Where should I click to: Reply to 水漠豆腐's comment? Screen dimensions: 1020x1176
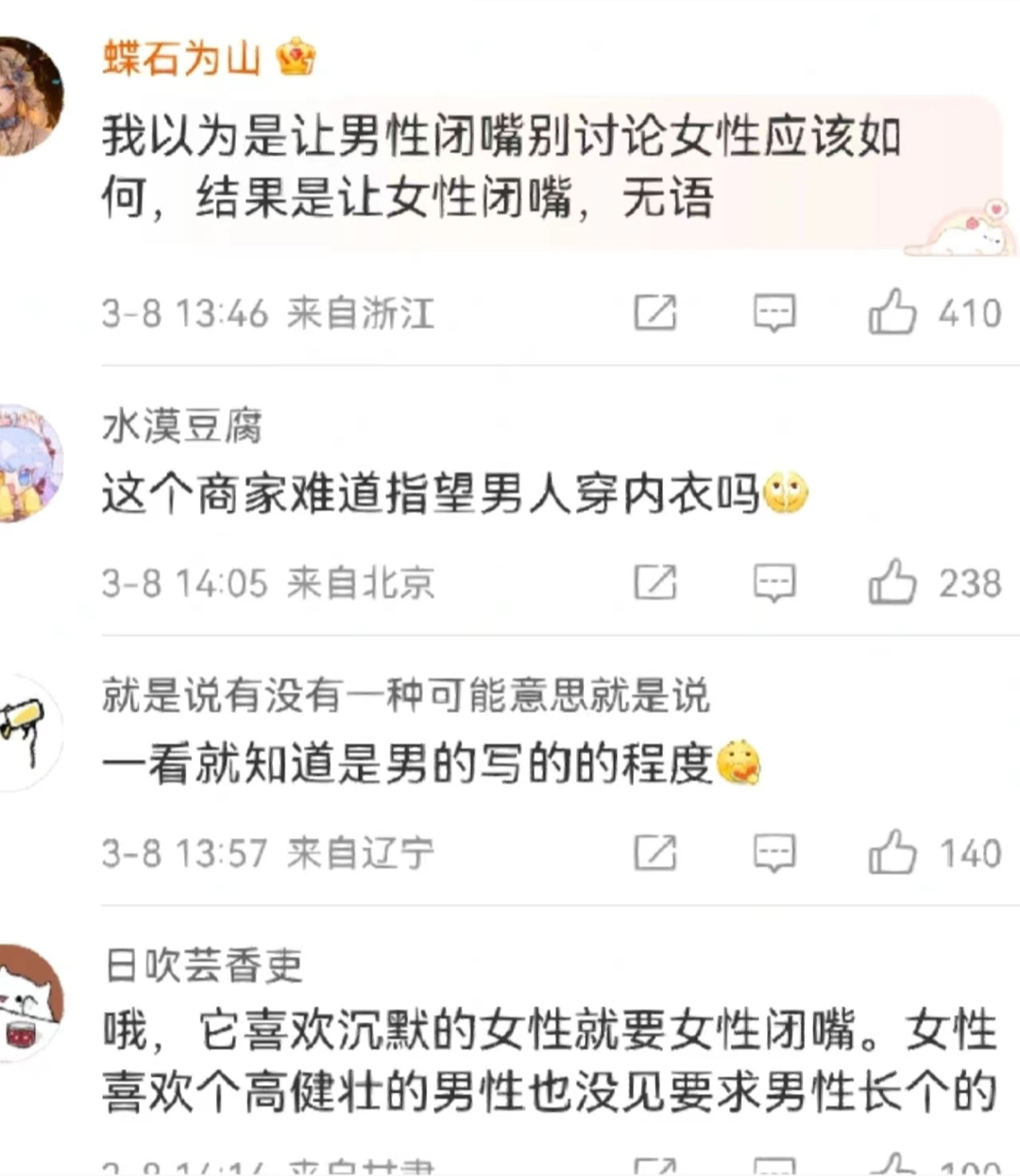click(x=773, y=583)
